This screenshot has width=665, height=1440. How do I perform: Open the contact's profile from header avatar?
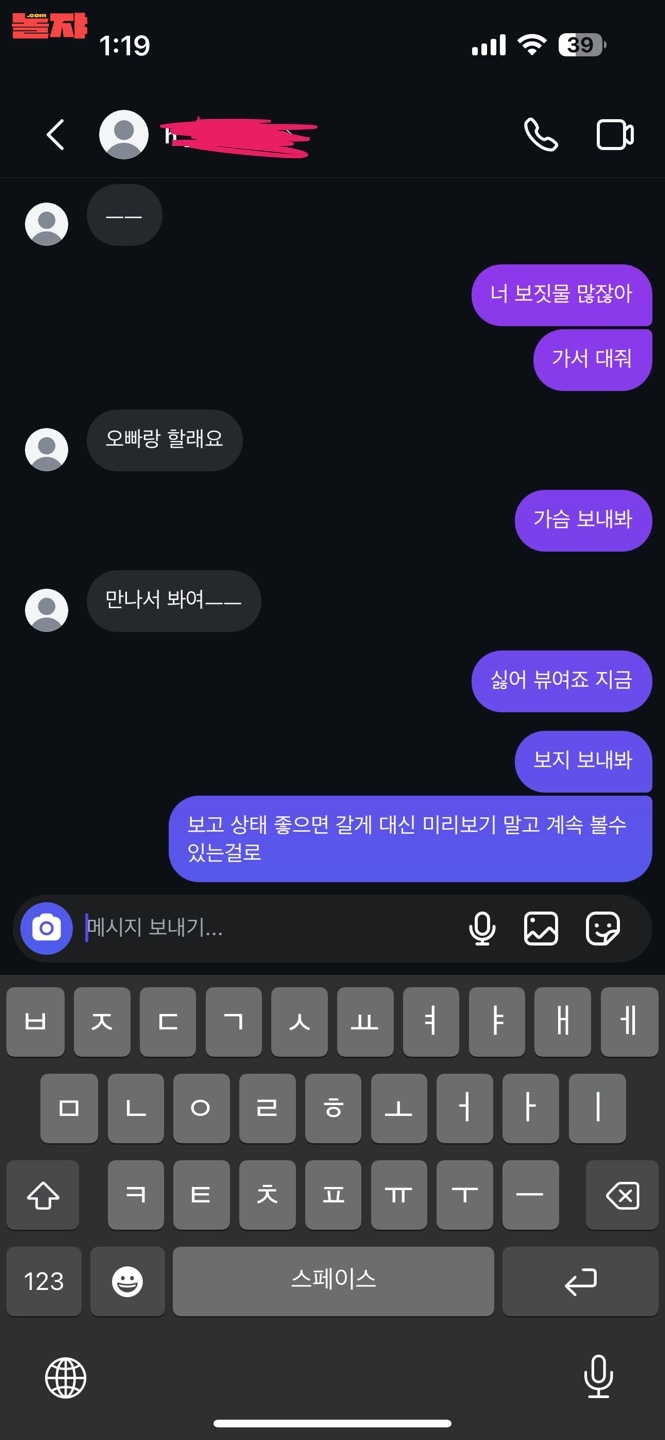(124, 134)
